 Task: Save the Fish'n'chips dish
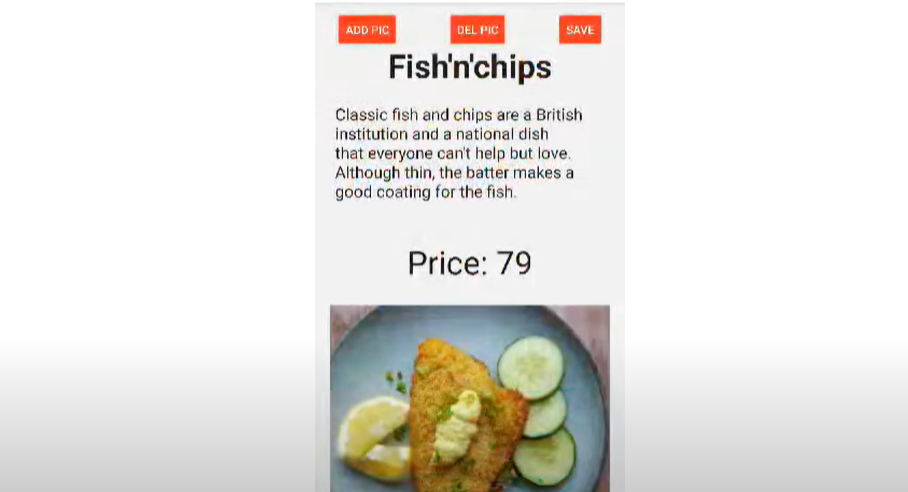[580, 30]
